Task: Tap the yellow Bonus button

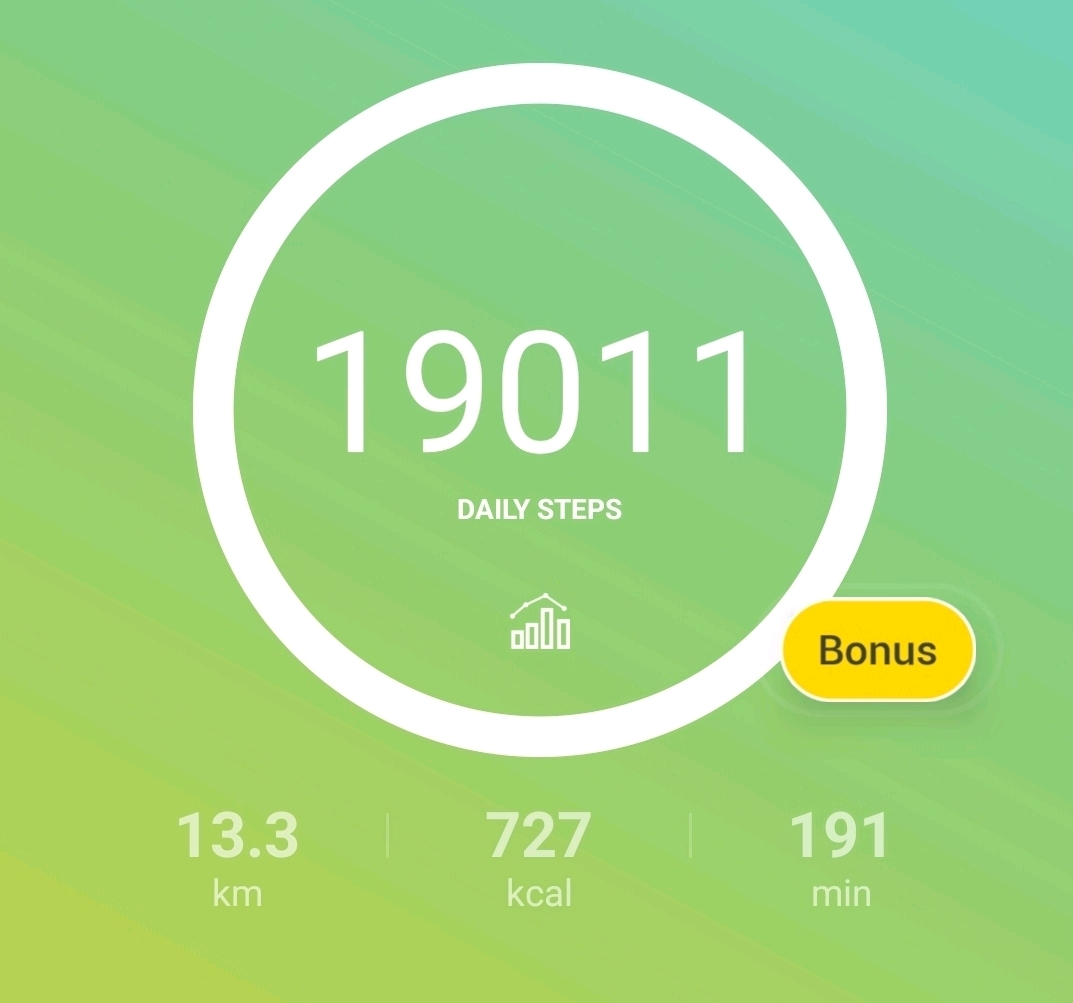Action: click(878, 650)
